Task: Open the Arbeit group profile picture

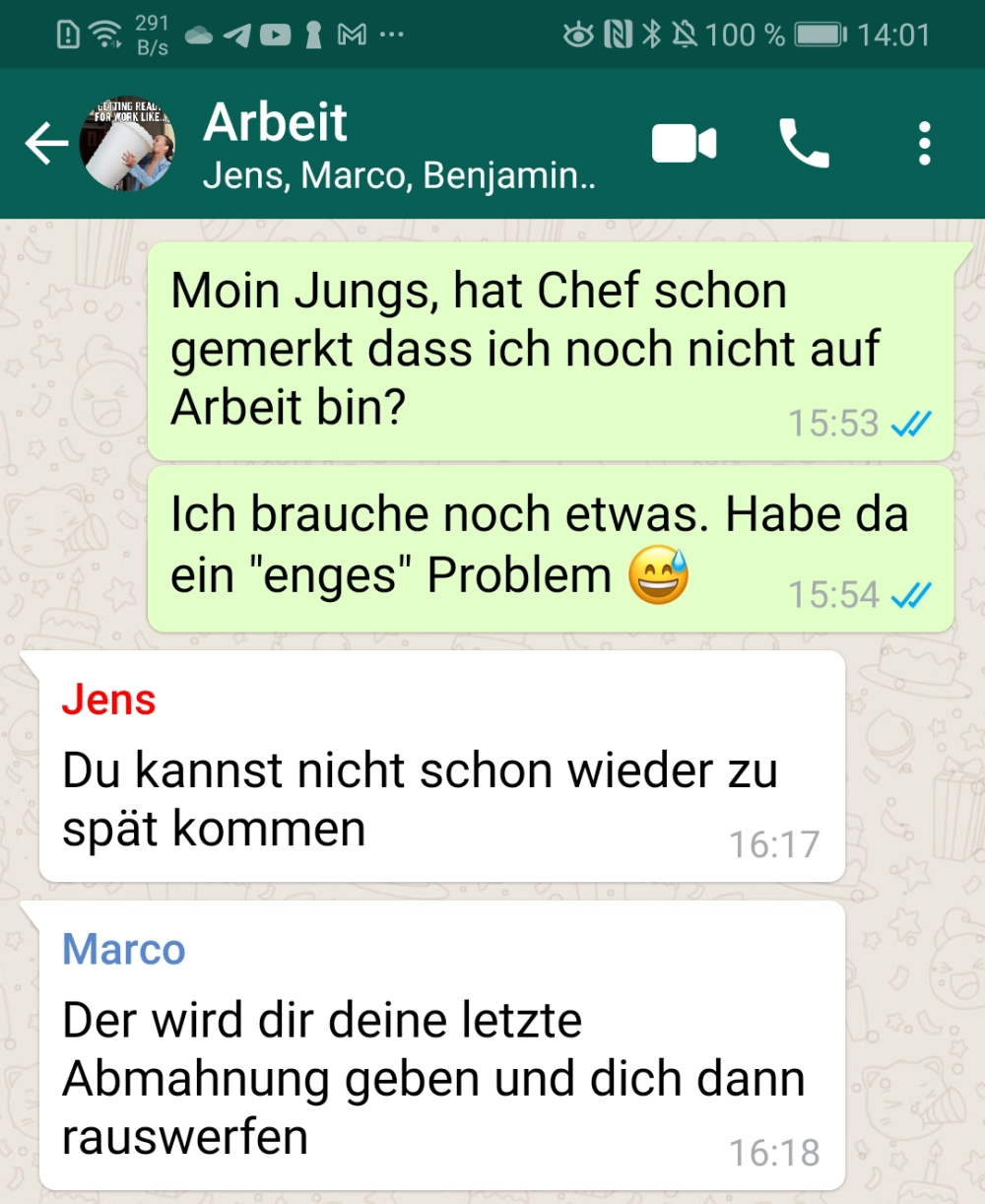Action: click(x=128, y=144)
